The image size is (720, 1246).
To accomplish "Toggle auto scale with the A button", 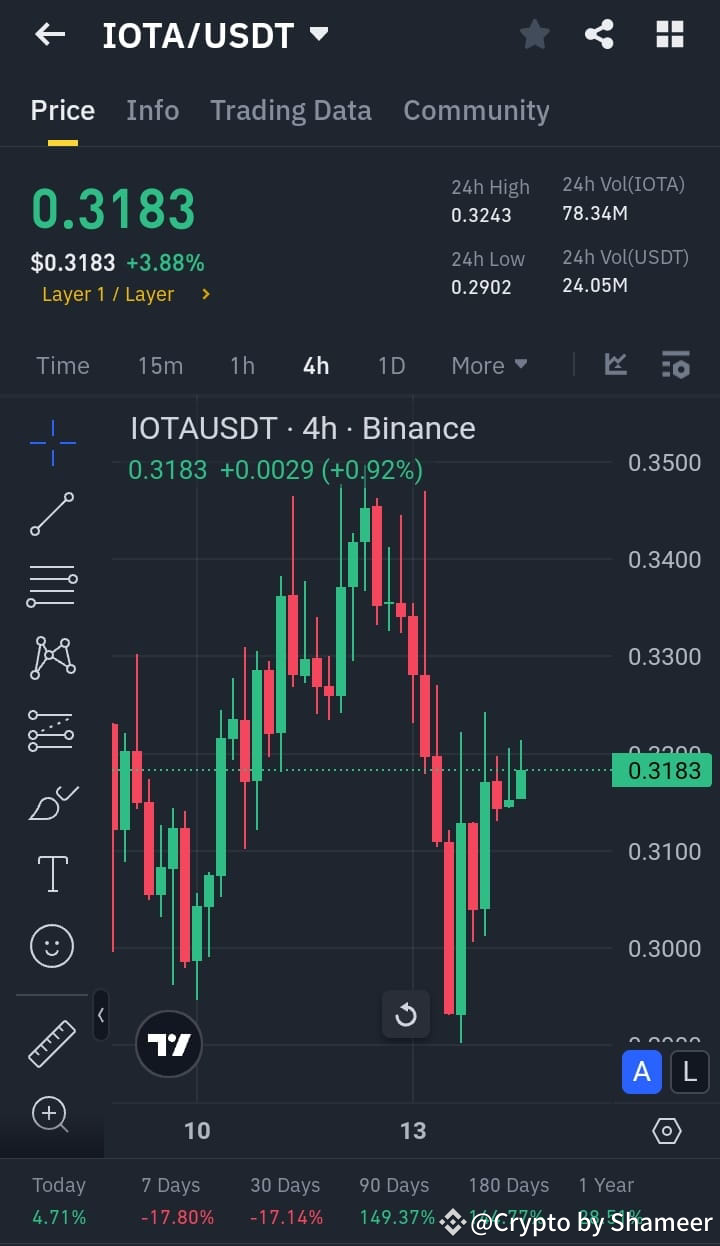I will (642, 1072).
